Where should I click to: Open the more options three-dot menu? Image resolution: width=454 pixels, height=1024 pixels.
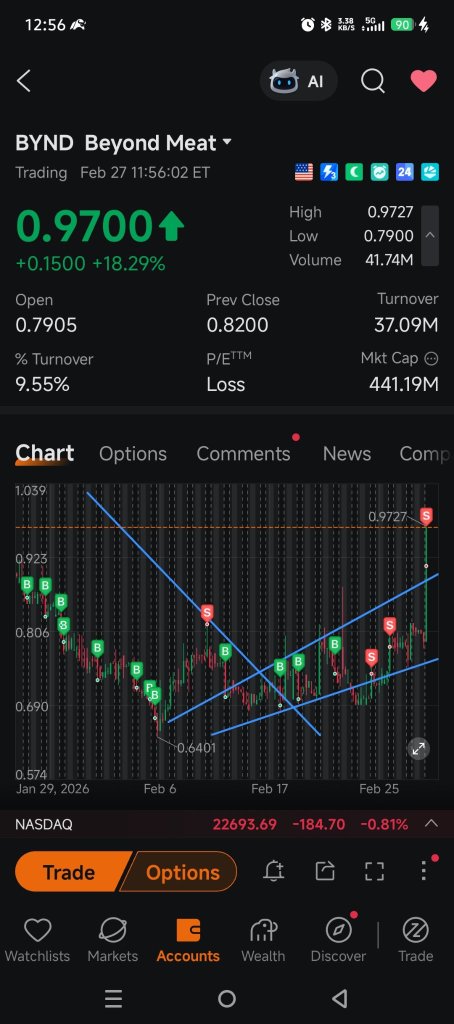coord(424,870)
